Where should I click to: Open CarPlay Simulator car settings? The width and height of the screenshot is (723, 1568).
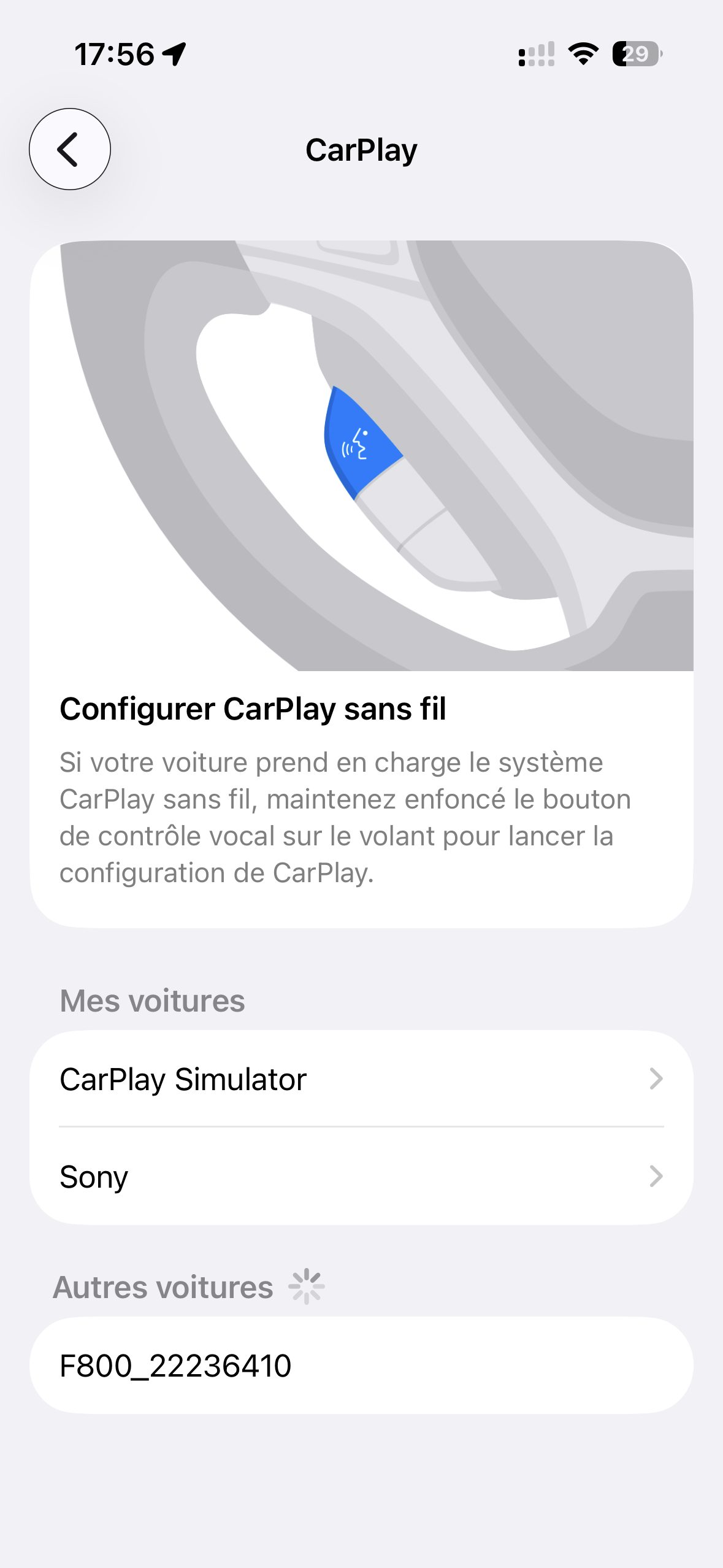[x=361, y=1079]
